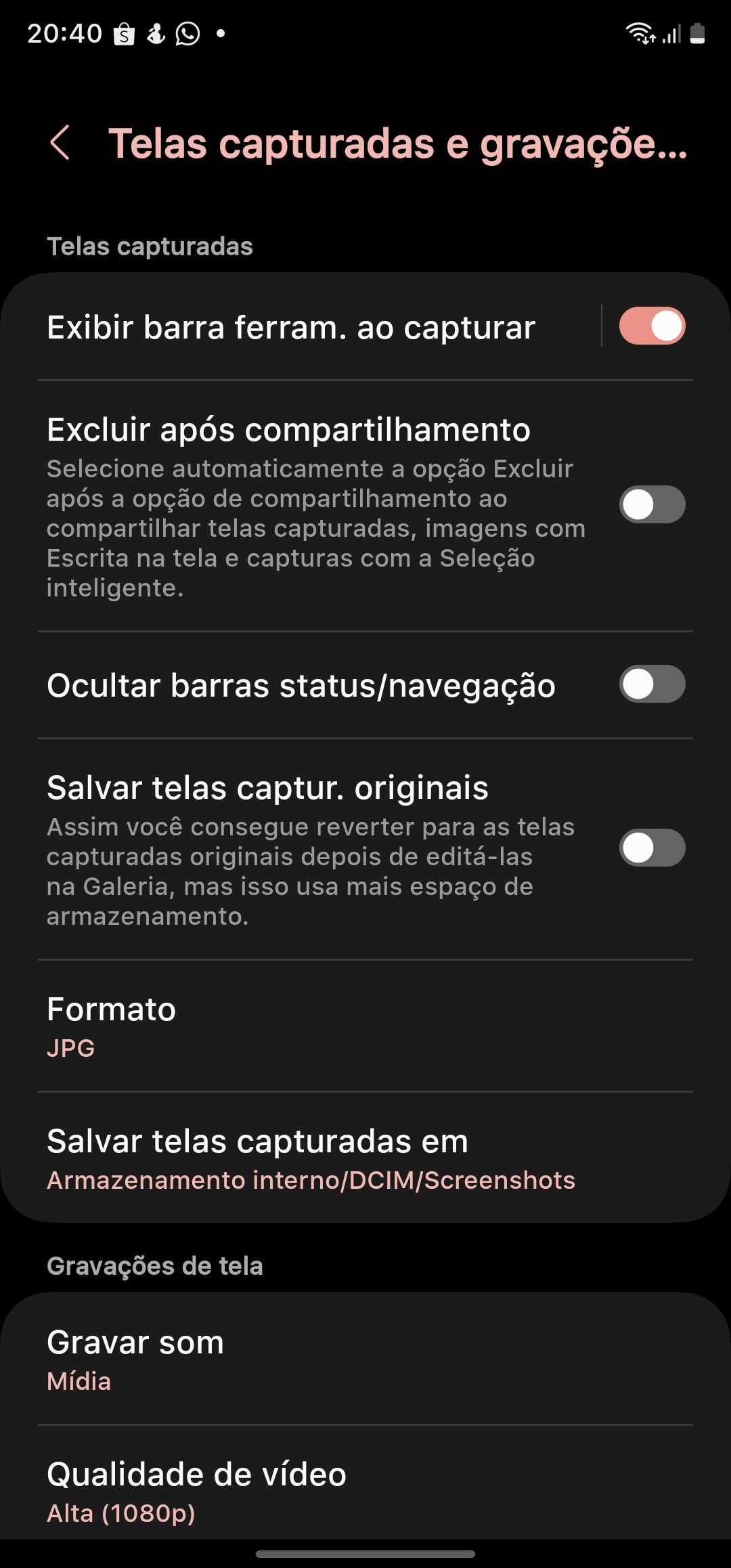Screen dimensions: 731x1568
Task: Open the Formato setting
Action: tap(365, 1026)
